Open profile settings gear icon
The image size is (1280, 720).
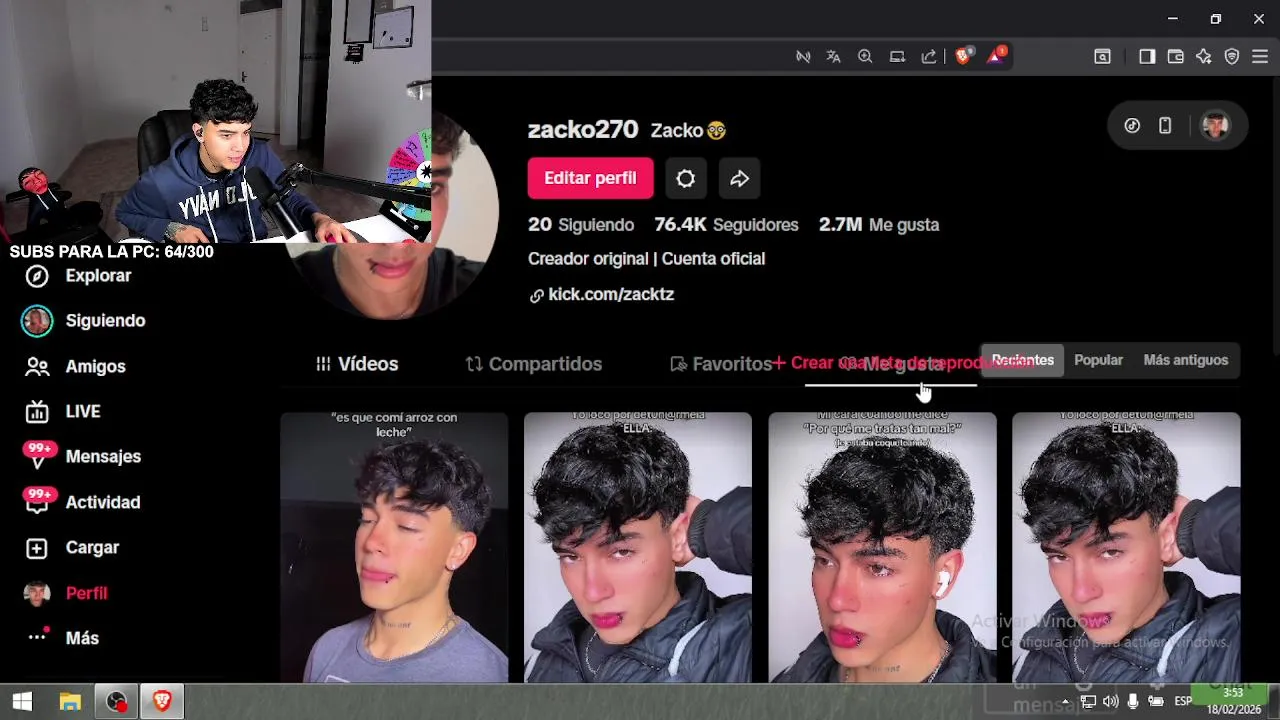(x=685, y=178)
